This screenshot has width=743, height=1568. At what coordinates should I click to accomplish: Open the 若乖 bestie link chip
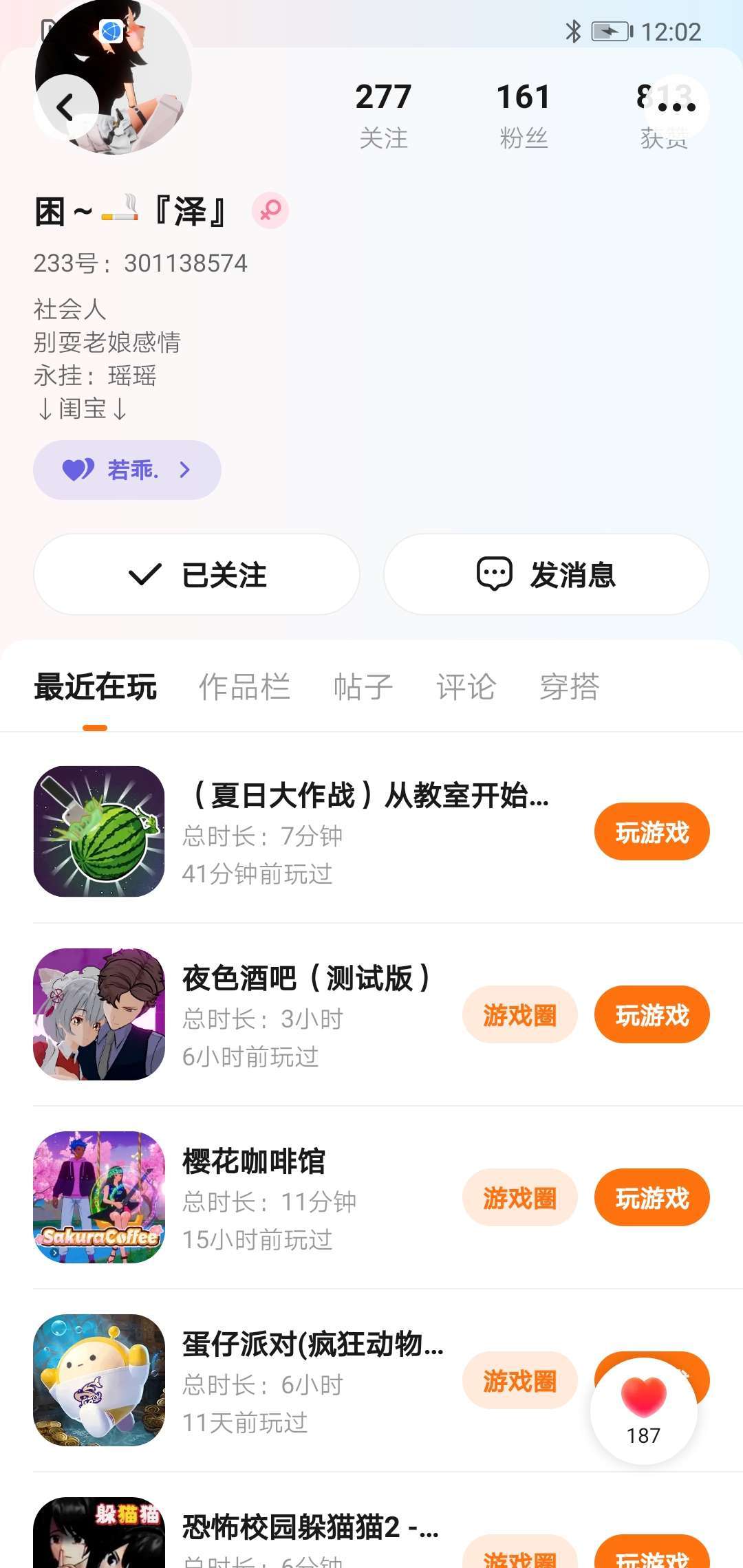127,470
